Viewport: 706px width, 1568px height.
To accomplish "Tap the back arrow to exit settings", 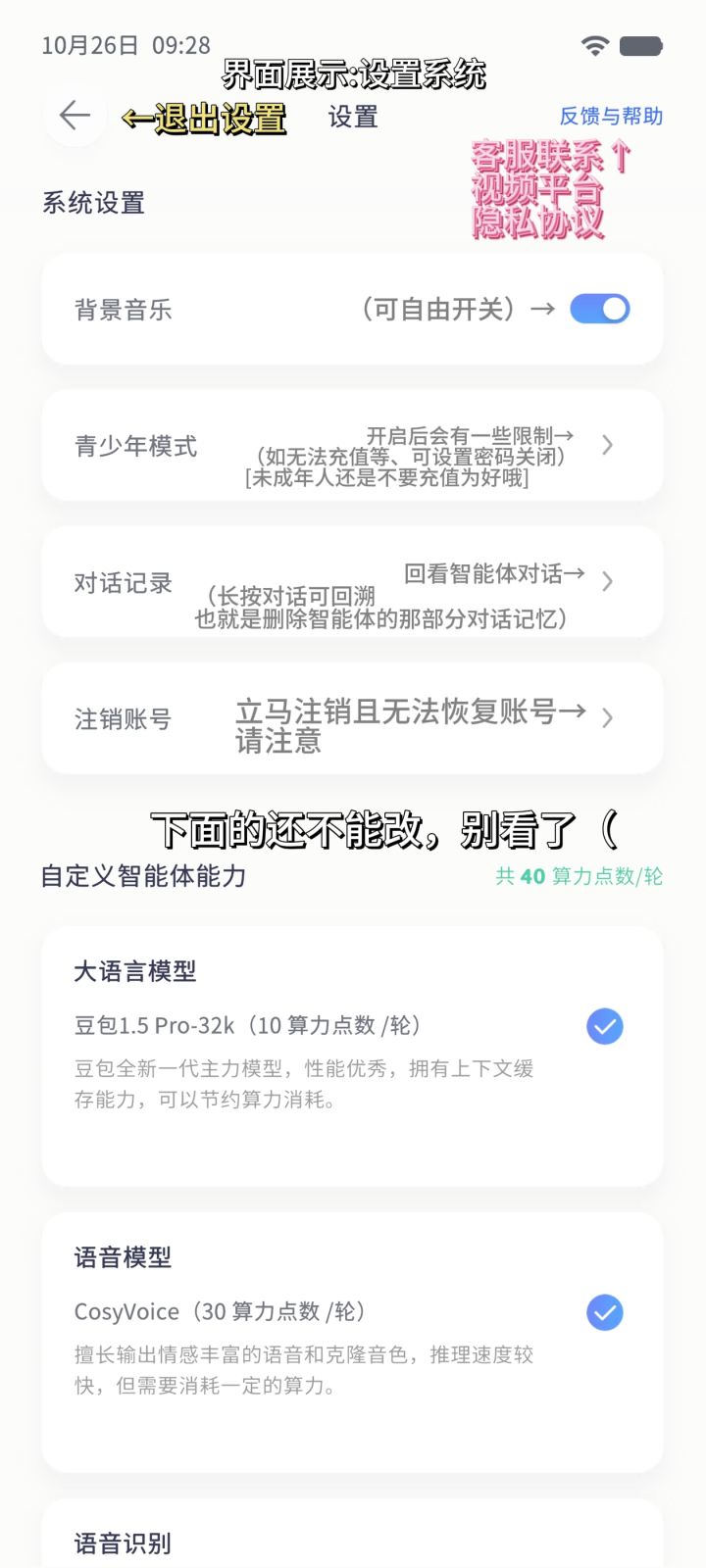I will [72, 115].
